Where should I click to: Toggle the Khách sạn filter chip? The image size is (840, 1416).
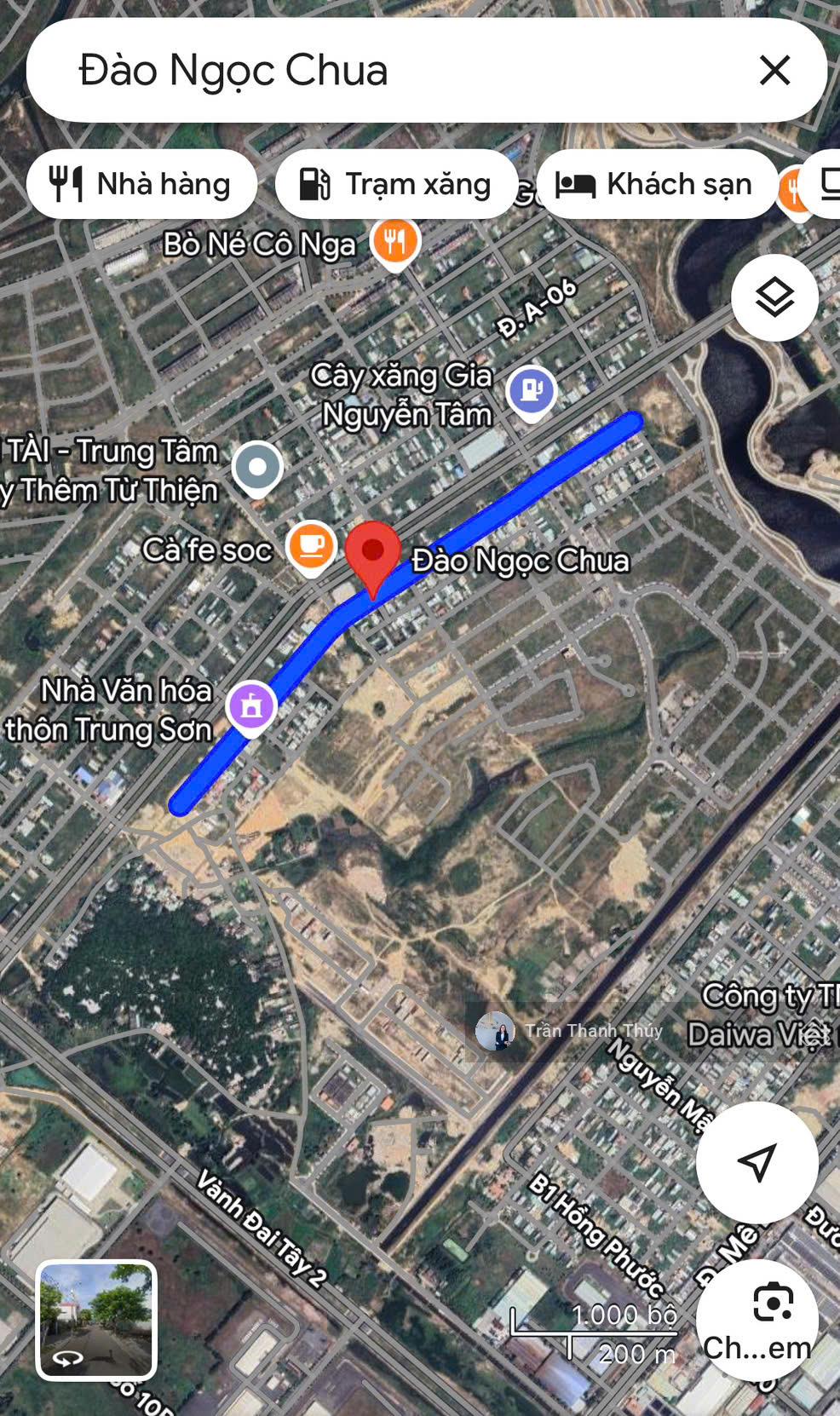657,183
